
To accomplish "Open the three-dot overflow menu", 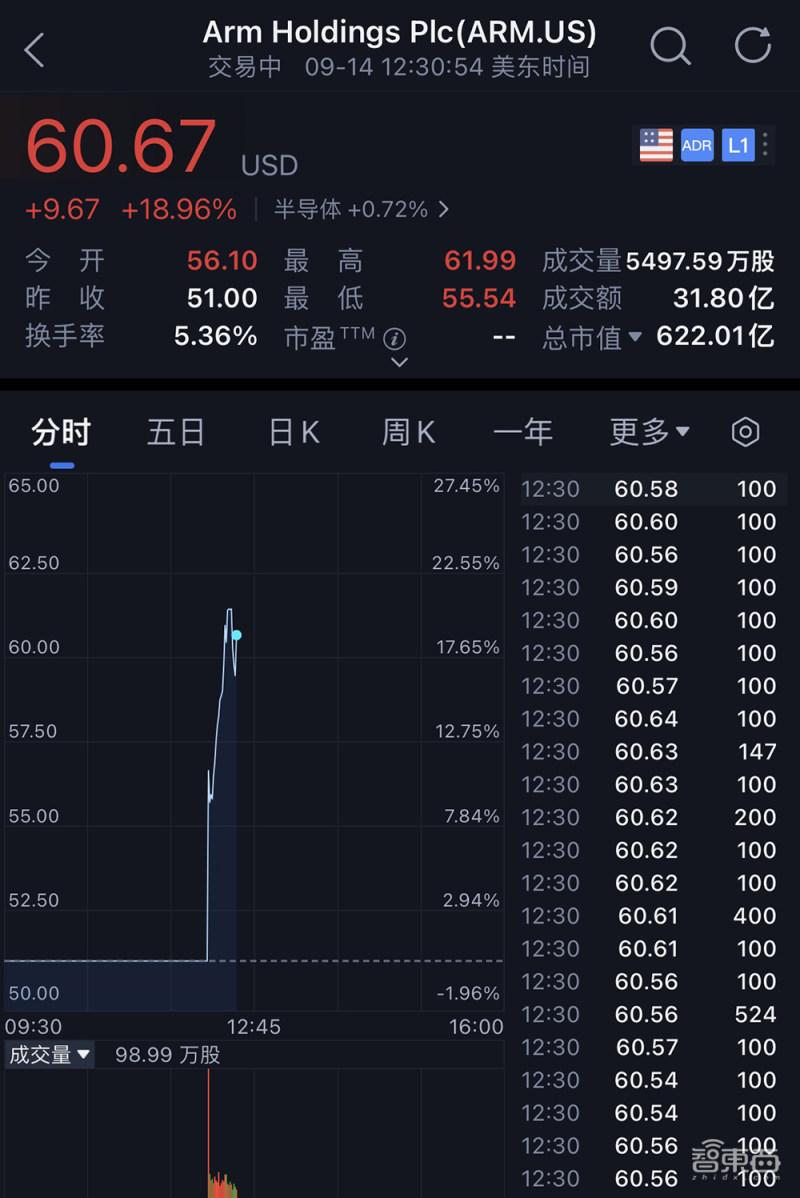I will click(766, 145).
